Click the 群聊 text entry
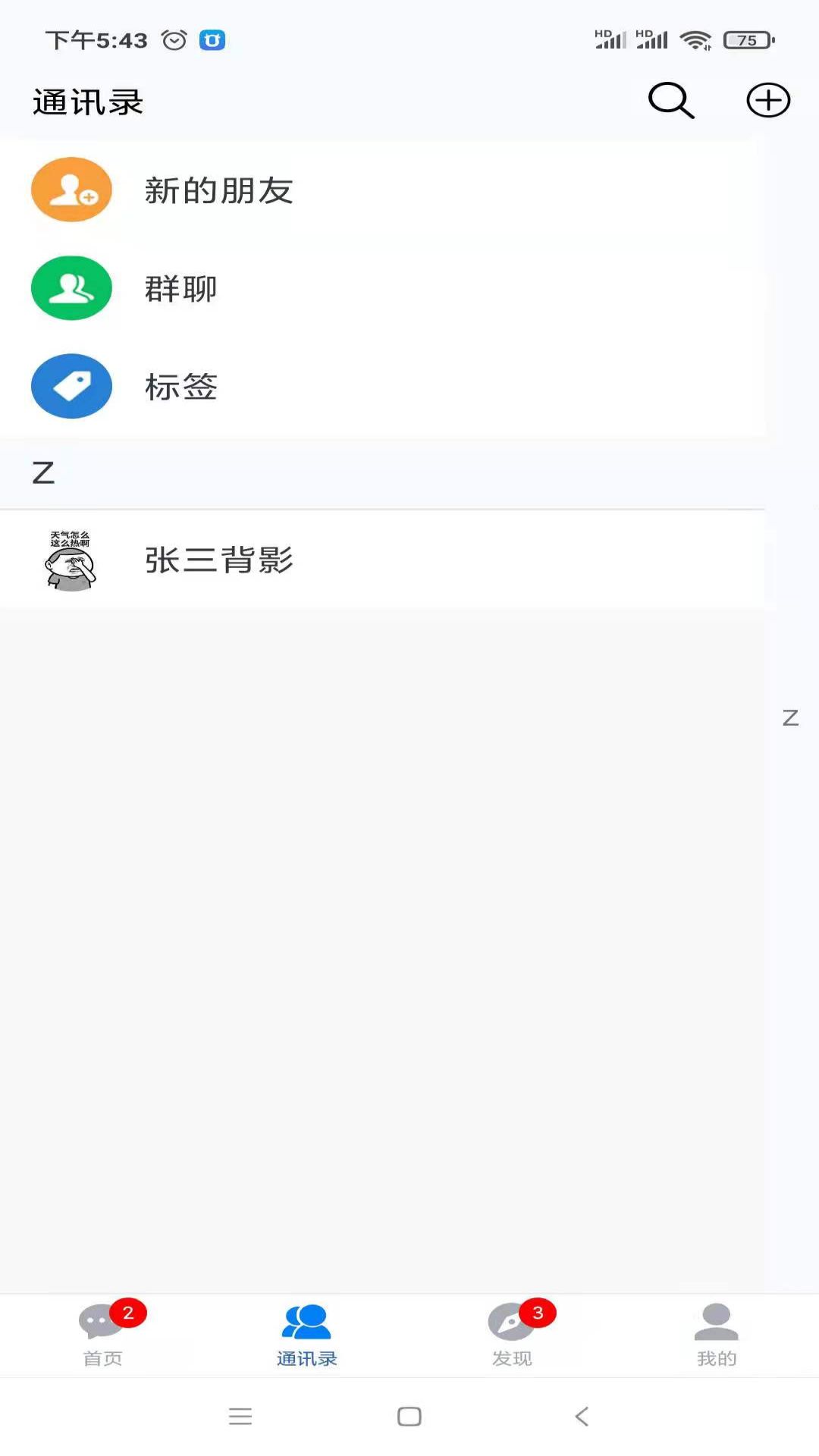Image resolution: width=819 pixels, height=1456 pixels. (x=180, y=288)
